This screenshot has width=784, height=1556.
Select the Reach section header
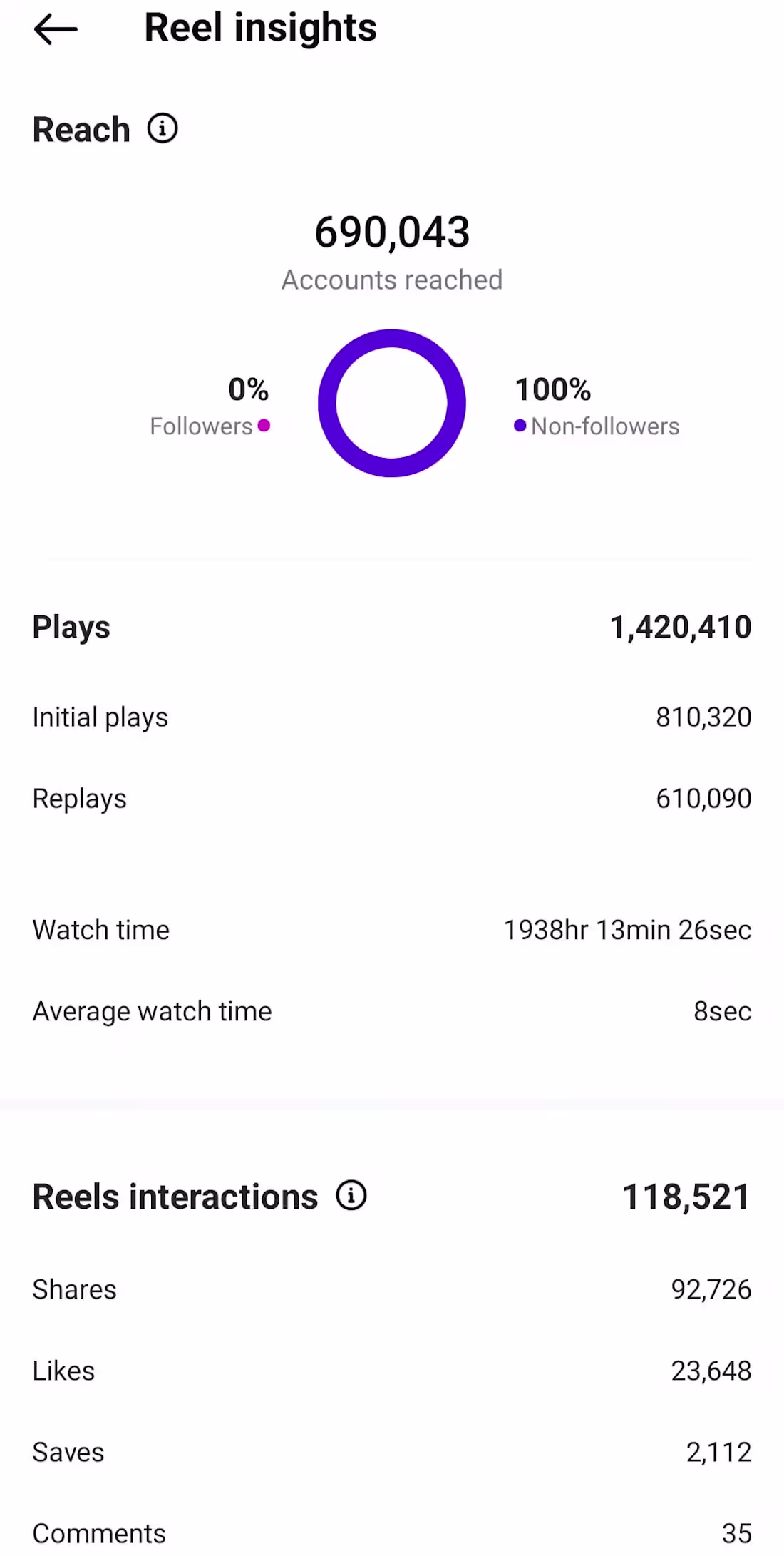point(81,128)
